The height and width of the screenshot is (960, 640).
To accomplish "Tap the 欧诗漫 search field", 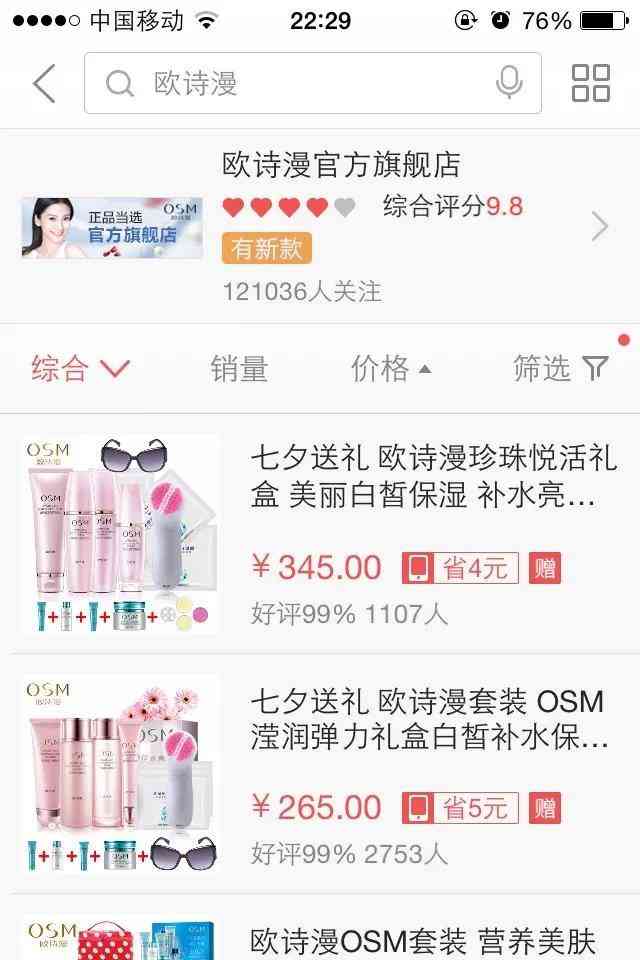I will pyautogui.click(x=300, y=84).
